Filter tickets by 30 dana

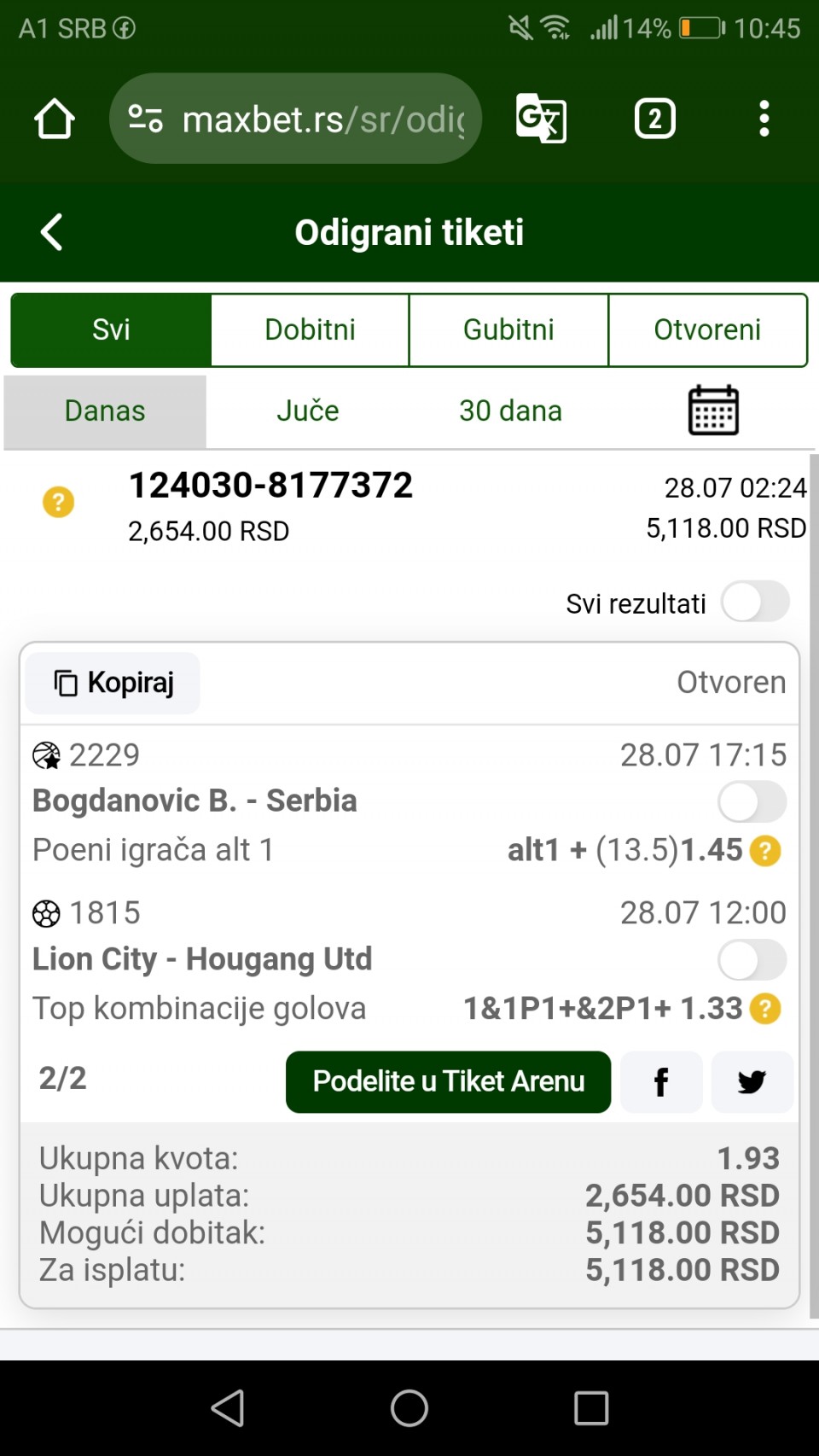coord(510,411)
